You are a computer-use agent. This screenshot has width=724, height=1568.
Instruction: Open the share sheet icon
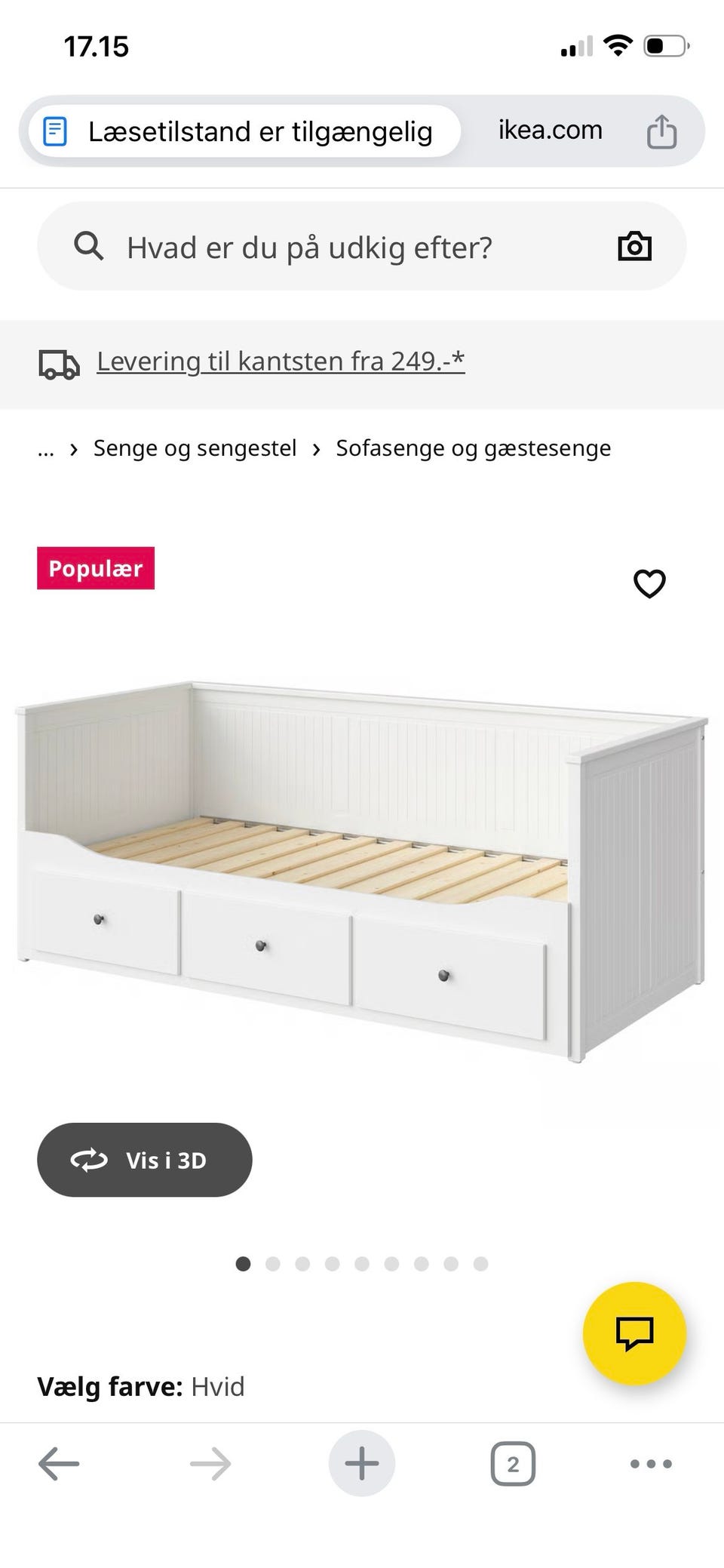[662, 130]
